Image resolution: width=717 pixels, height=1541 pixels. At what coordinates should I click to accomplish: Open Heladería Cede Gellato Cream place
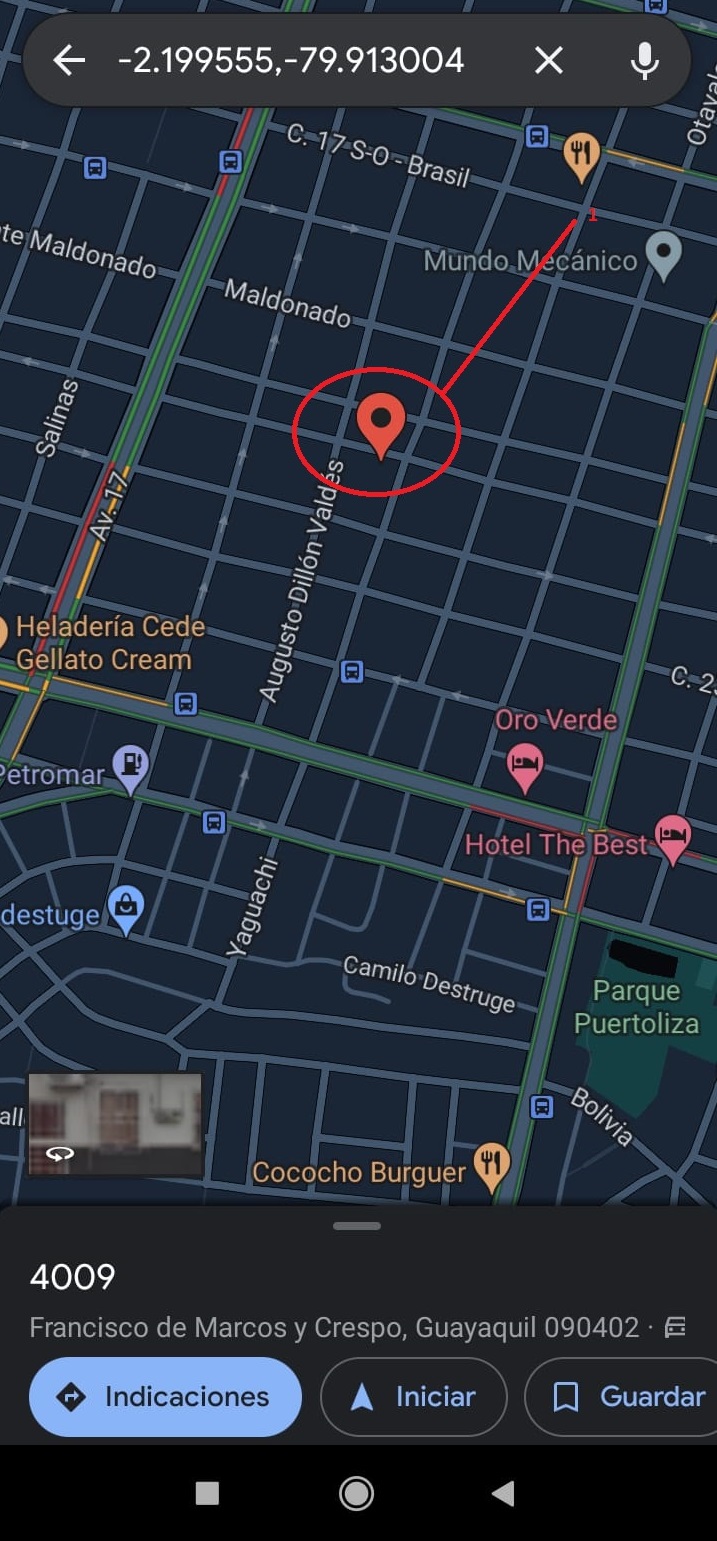click(108, 643)
